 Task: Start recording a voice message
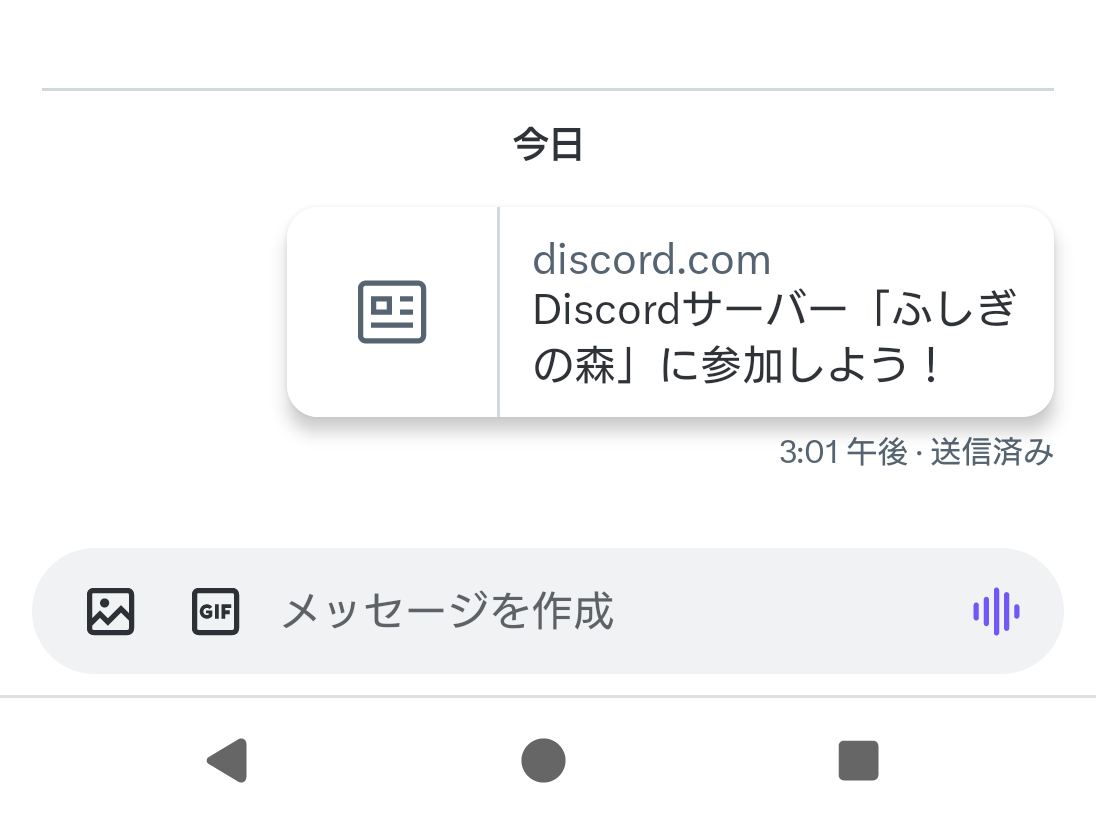(996, 611)
